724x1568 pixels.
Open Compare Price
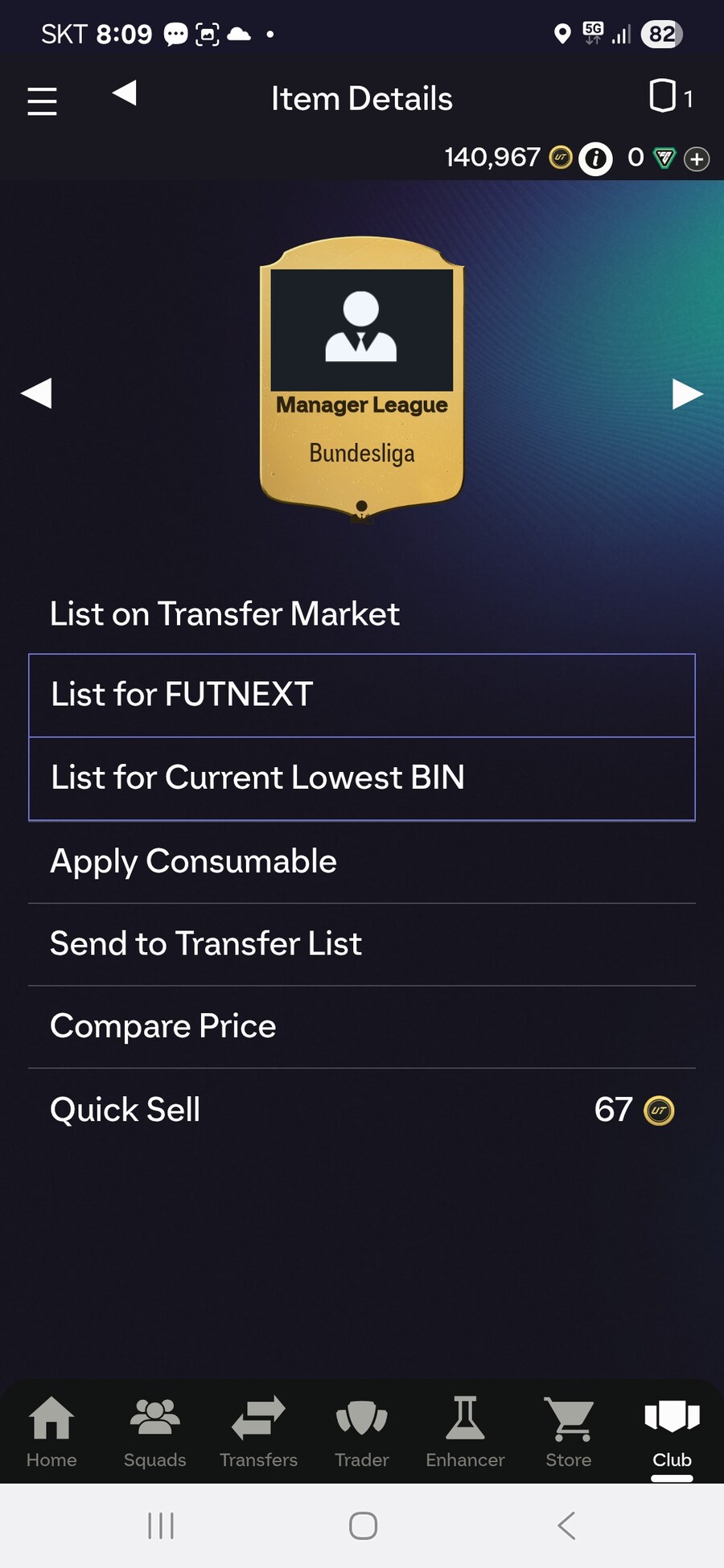pyautogui.click(x=362, y=1026)
